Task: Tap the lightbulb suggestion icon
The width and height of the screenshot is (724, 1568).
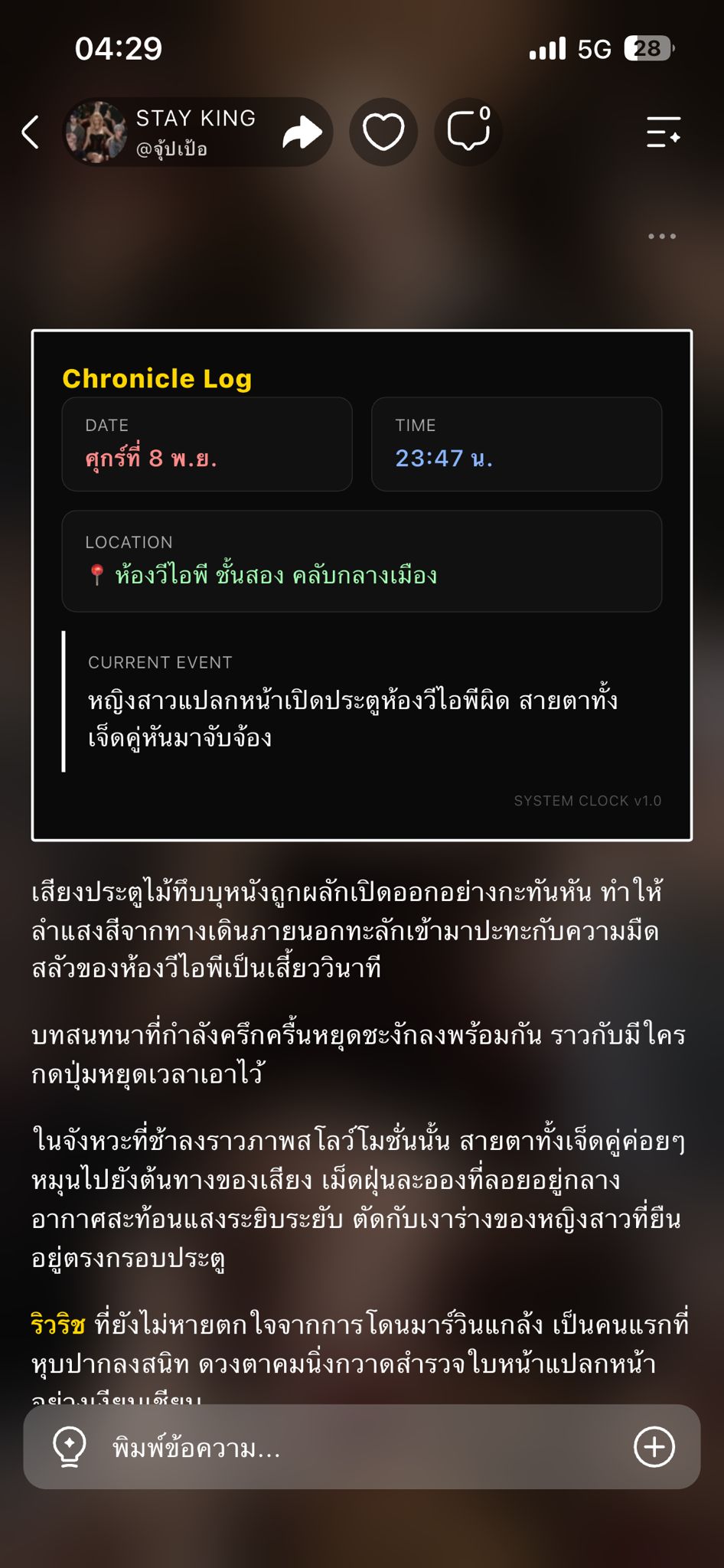Action: [70, 1446]
